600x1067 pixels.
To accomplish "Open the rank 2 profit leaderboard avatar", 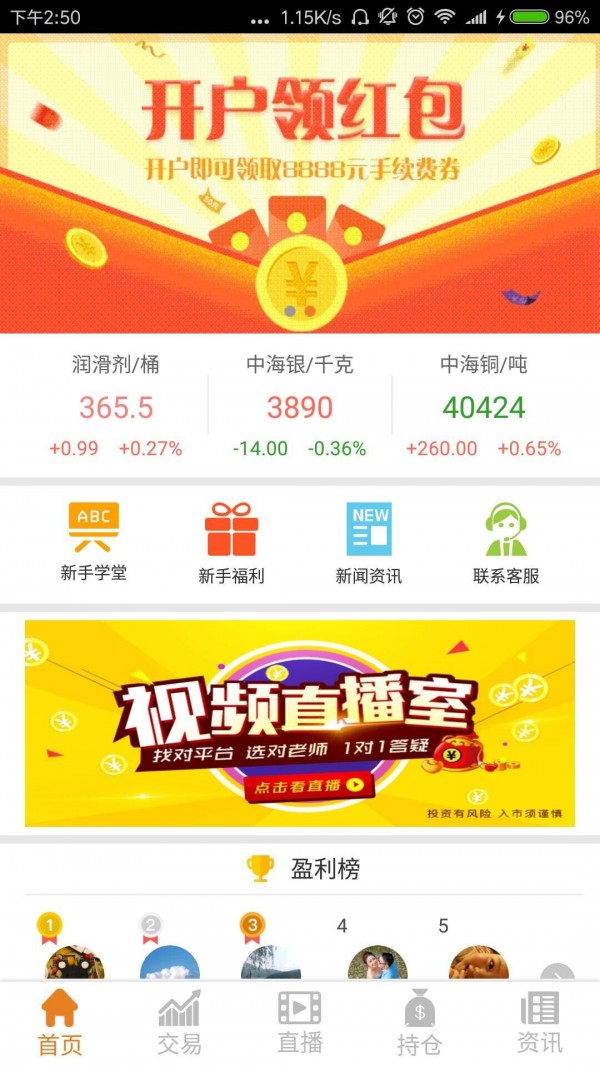I will (x=170, y=963).
